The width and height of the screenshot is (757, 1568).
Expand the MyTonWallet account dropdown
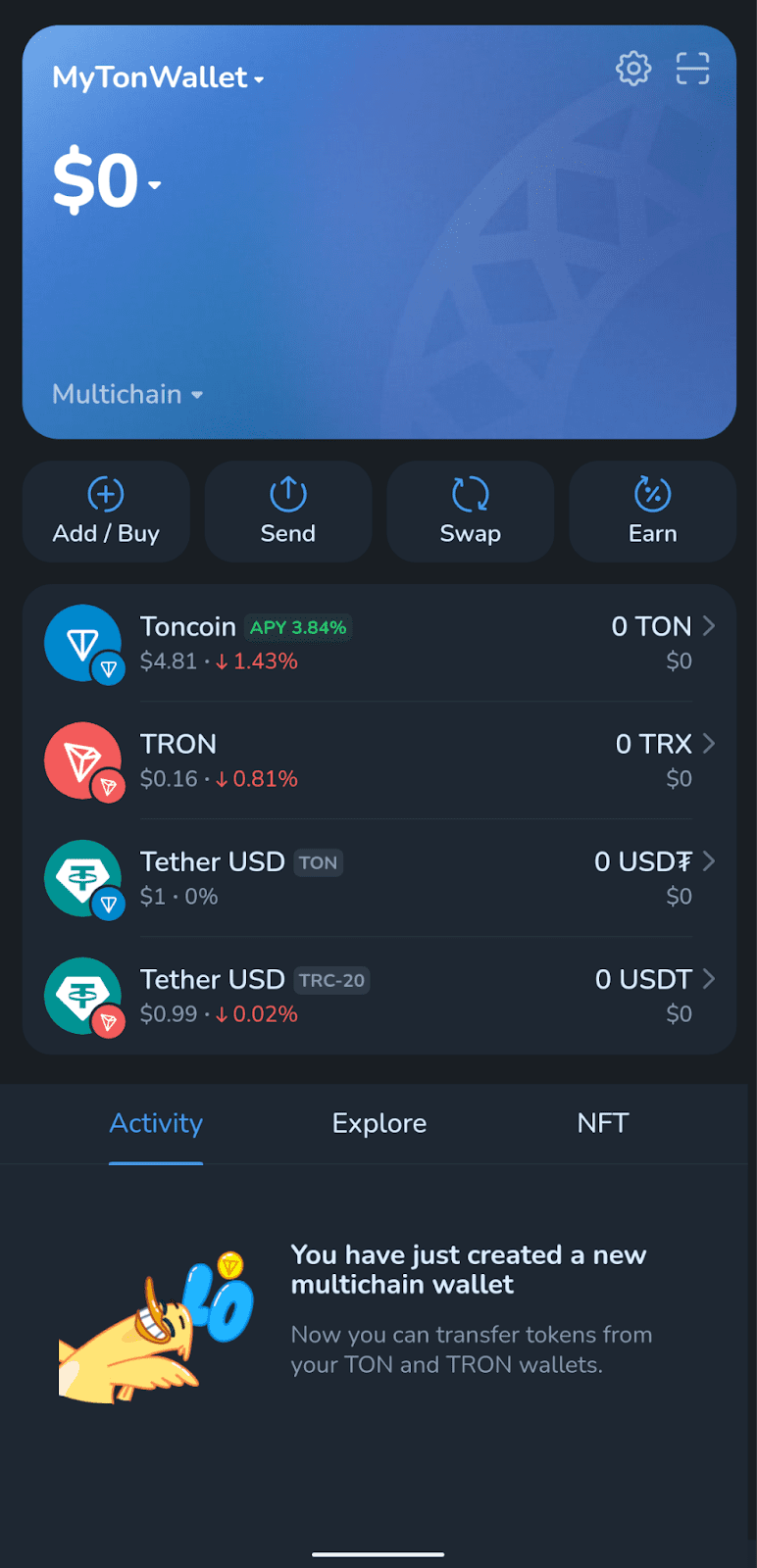159,77
